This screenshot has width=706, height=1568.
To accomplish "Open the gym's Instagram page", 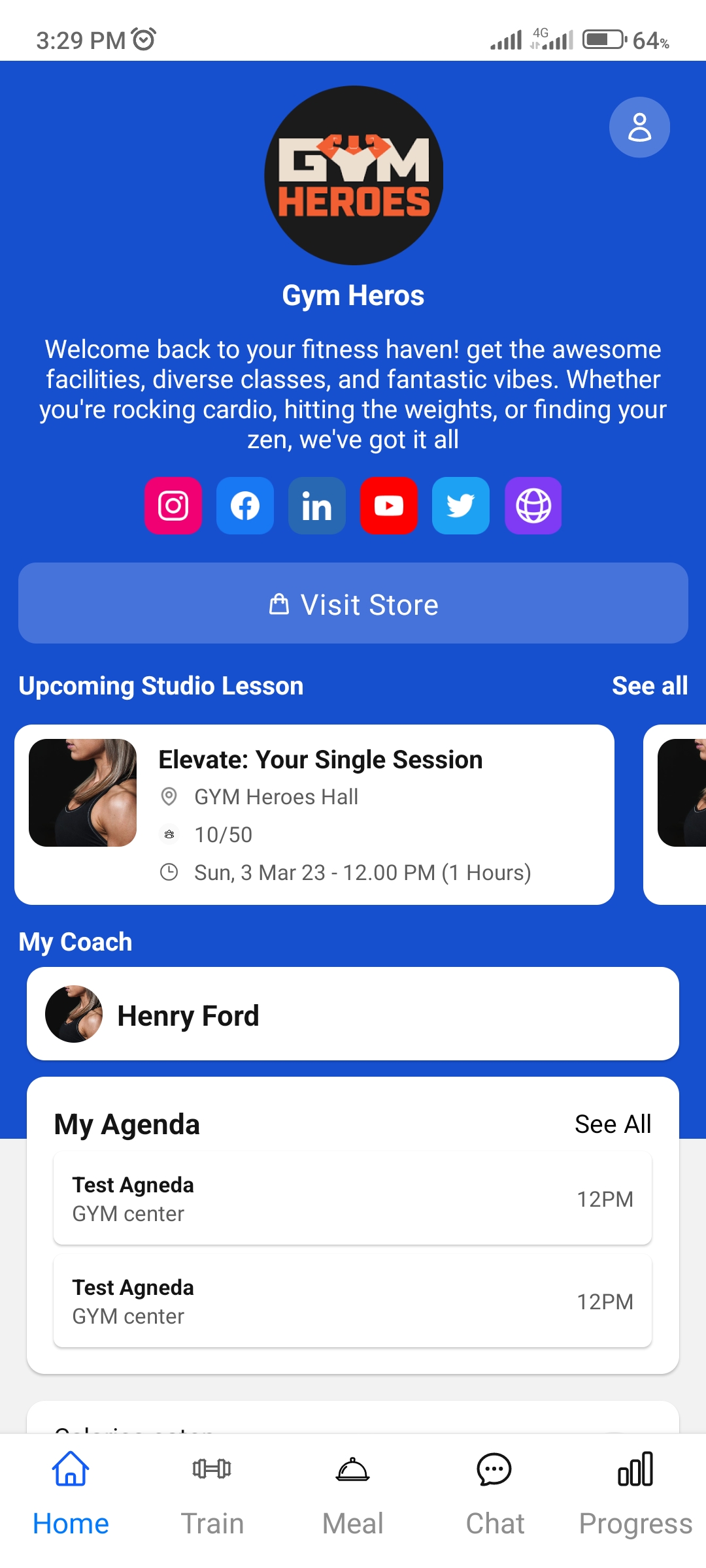I will click(173, 506).
